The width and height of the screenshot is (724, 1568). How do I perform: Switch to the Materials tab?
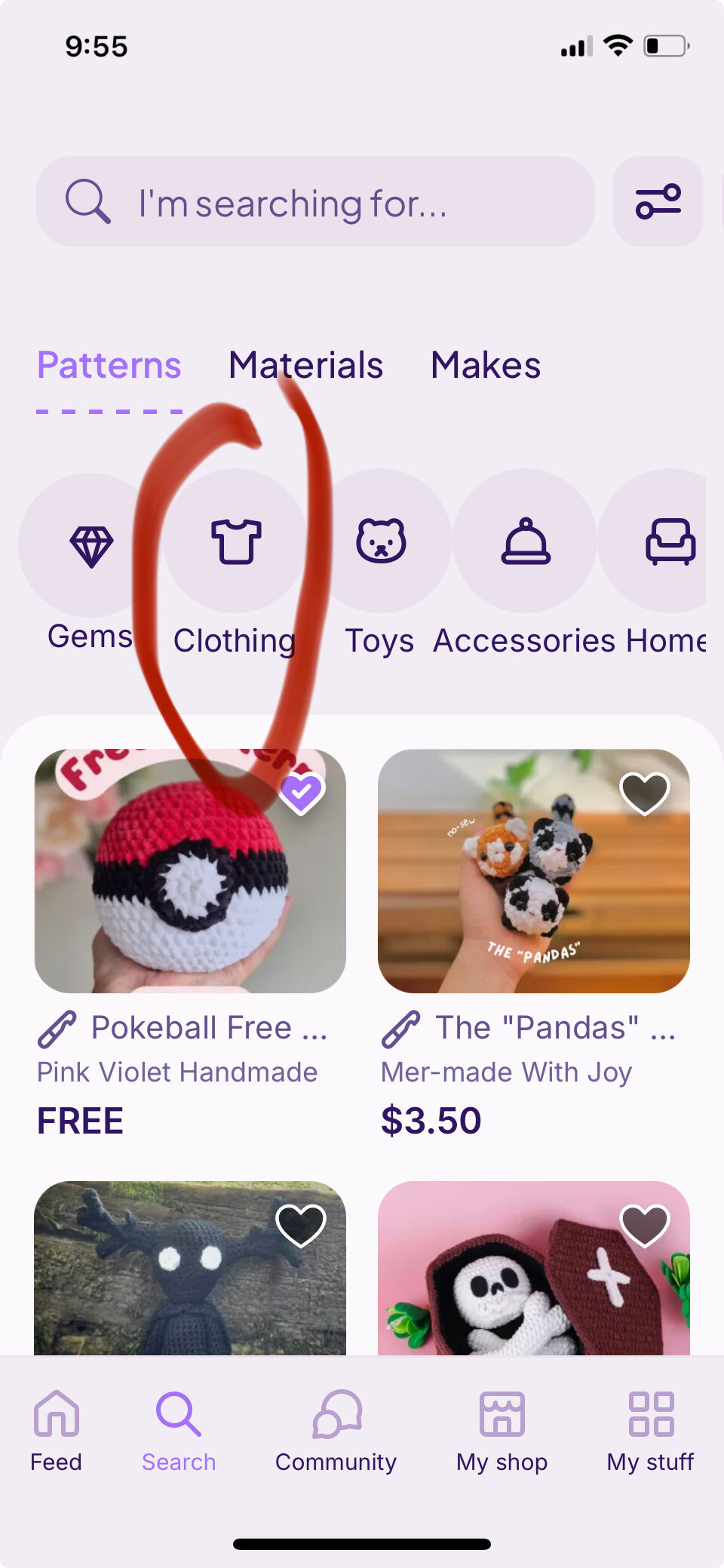point(305,366)
